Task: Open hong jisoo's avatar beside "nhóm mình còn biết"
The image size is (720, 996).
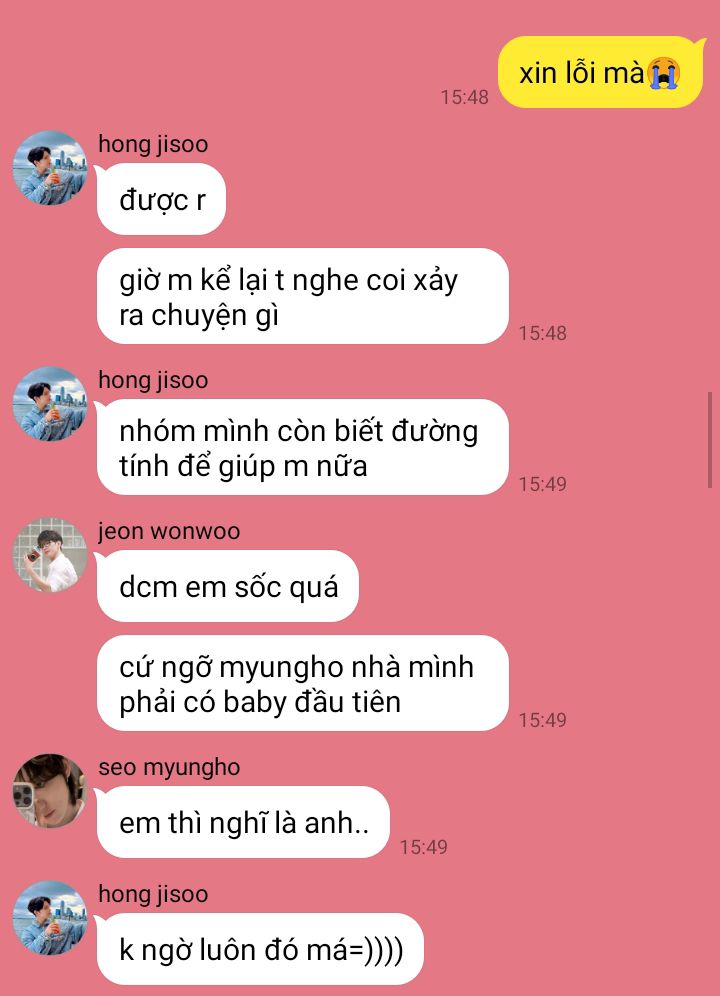Action: [50, 404]
